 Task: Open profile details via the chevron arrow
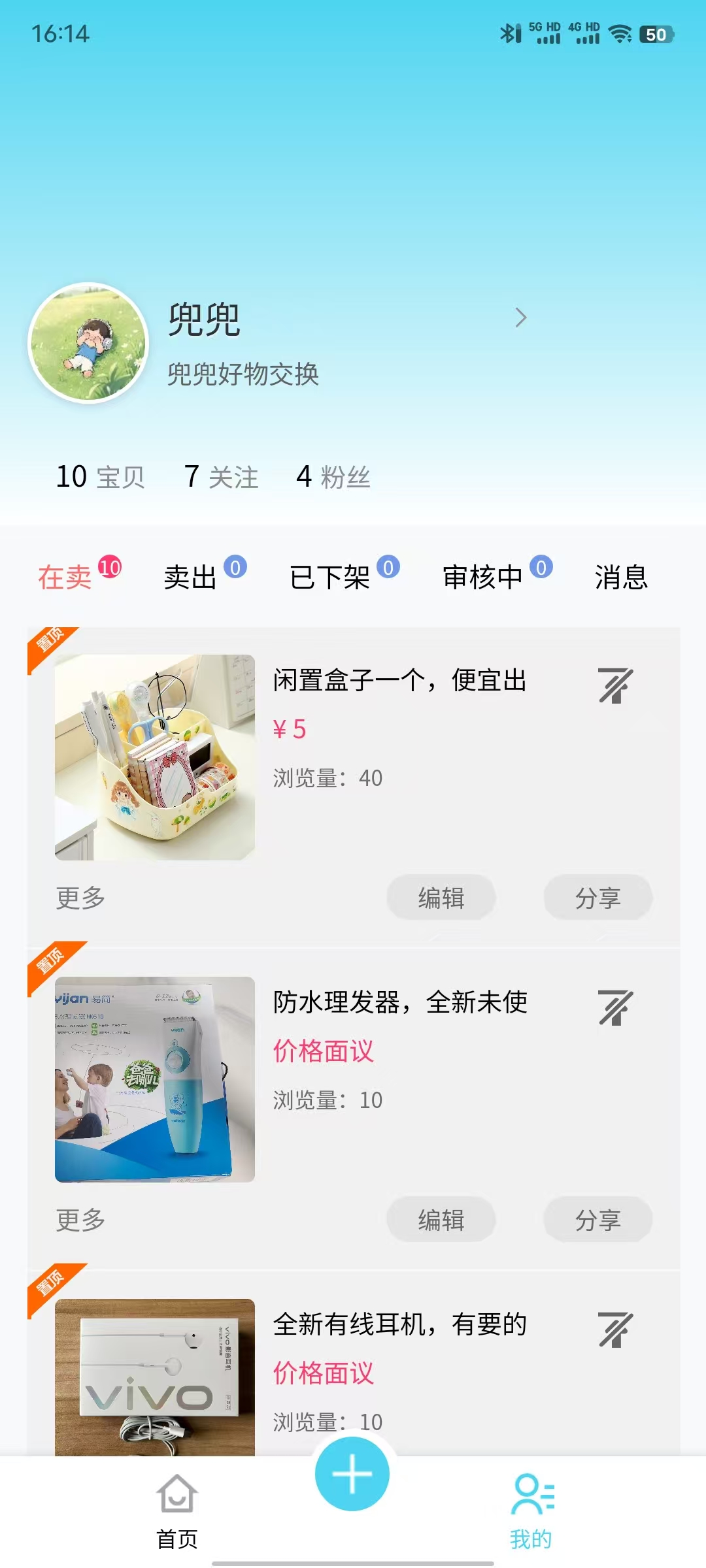click(520, 318)
